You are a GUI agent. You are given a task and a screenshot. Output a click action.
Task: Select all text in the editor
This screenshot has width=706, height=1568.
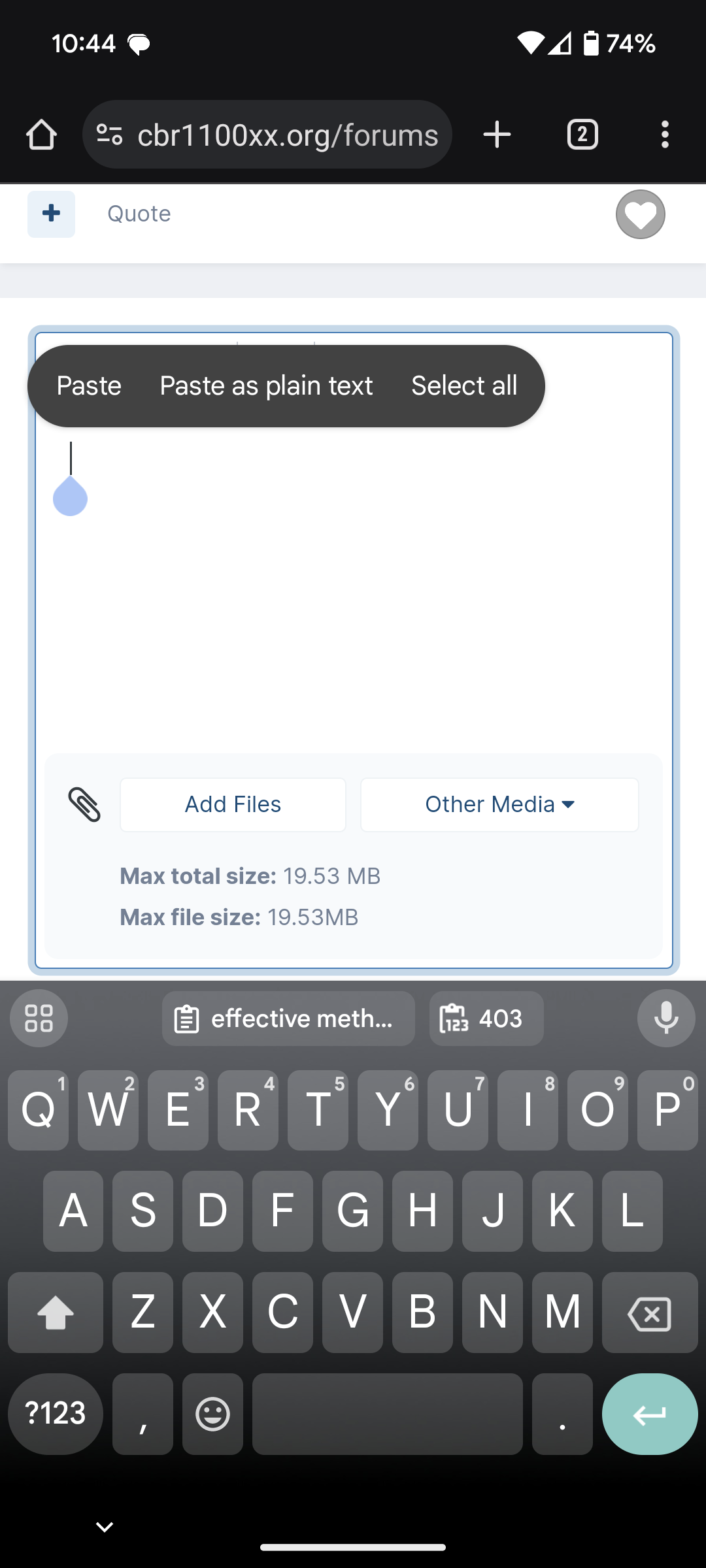click(x=464, y=385)
